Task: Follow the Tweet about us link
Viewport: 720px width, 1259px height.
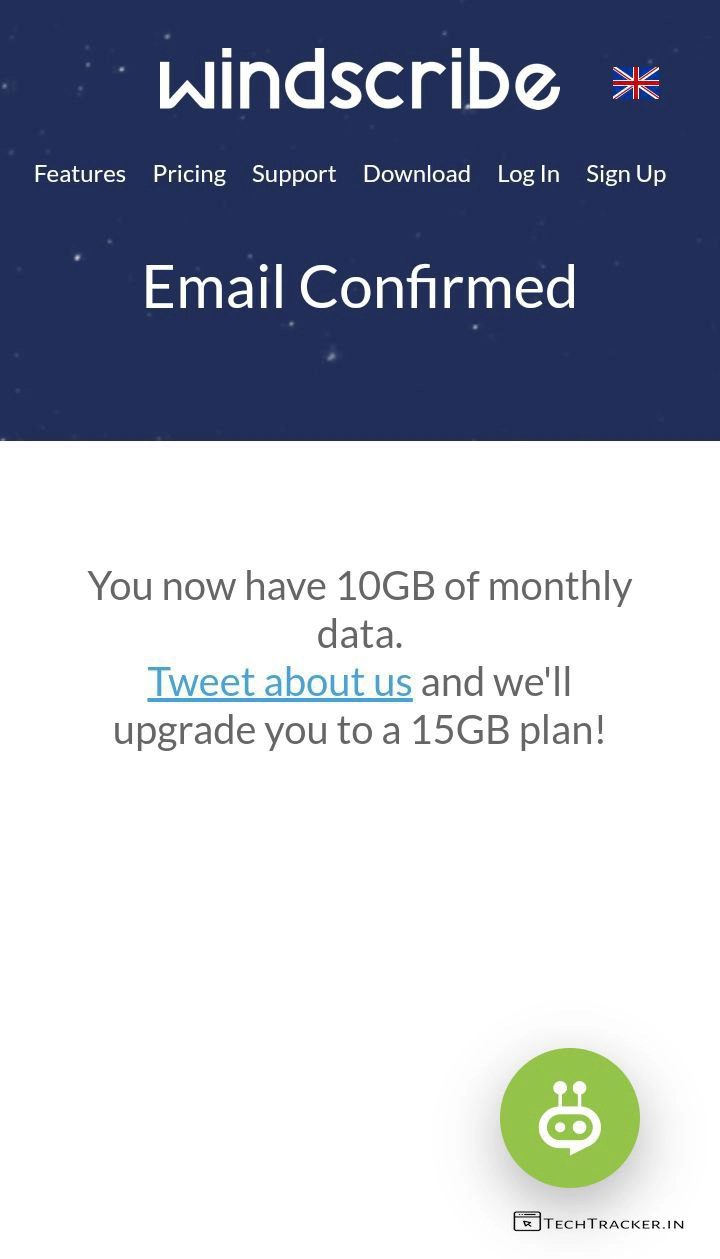Action: [x=280, y=682]
